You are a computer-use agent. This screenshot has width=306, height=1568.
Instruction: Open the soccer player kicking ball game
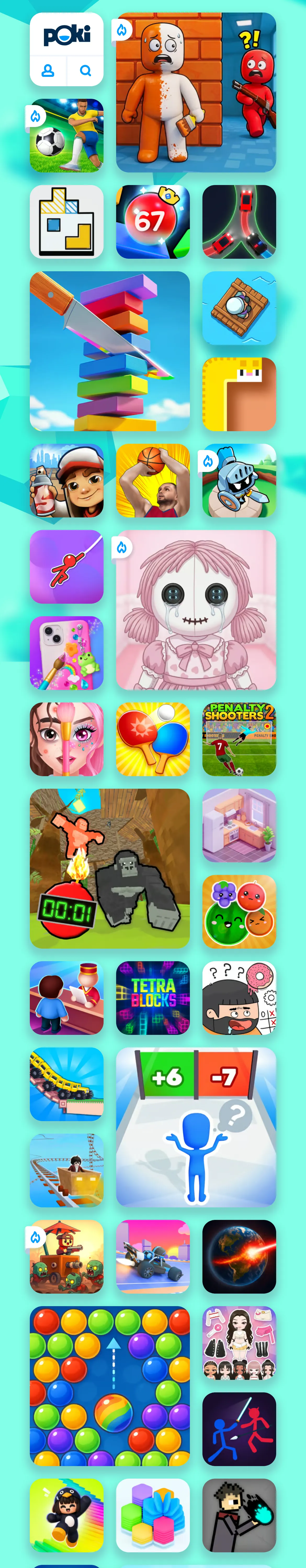tap(66, 135)
